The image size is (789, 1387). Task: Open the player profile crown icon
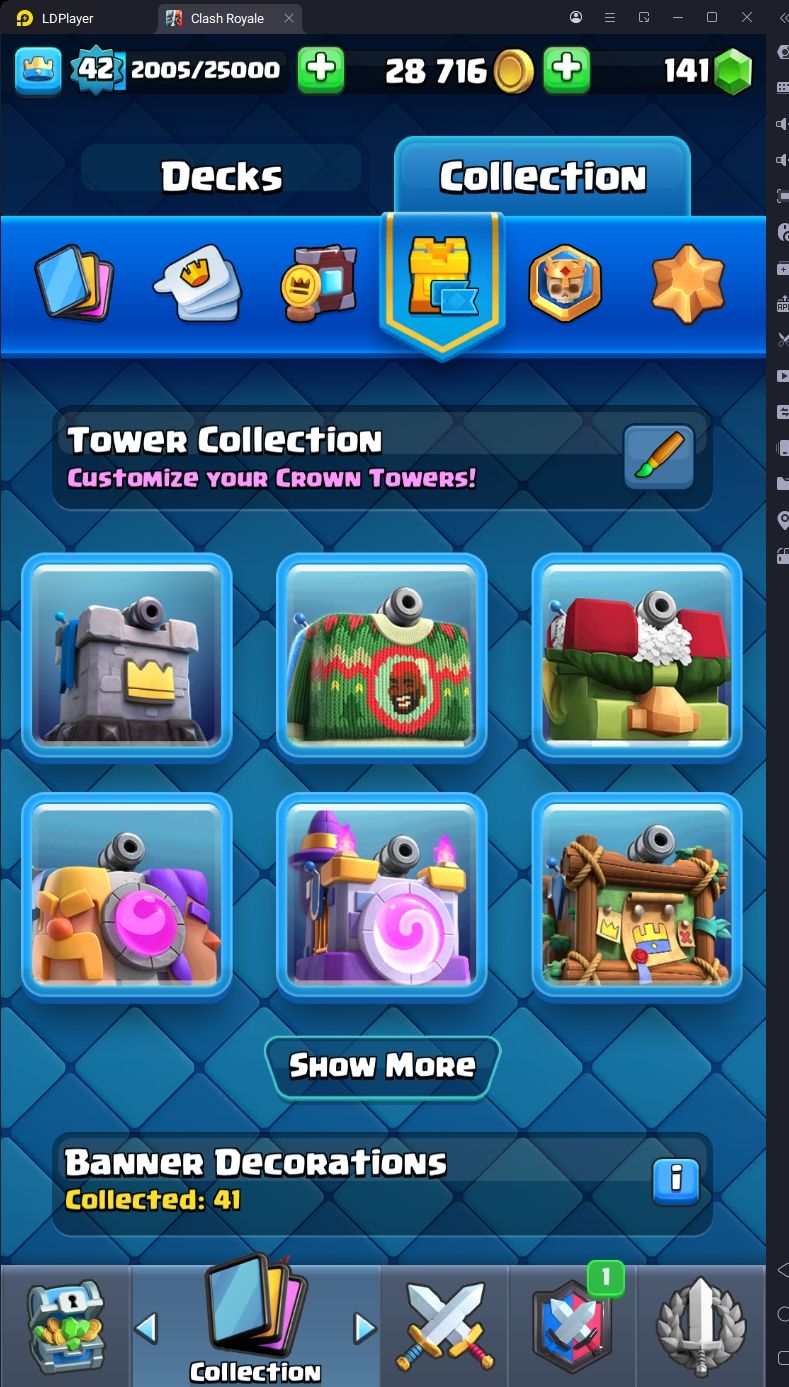(38, 70)
